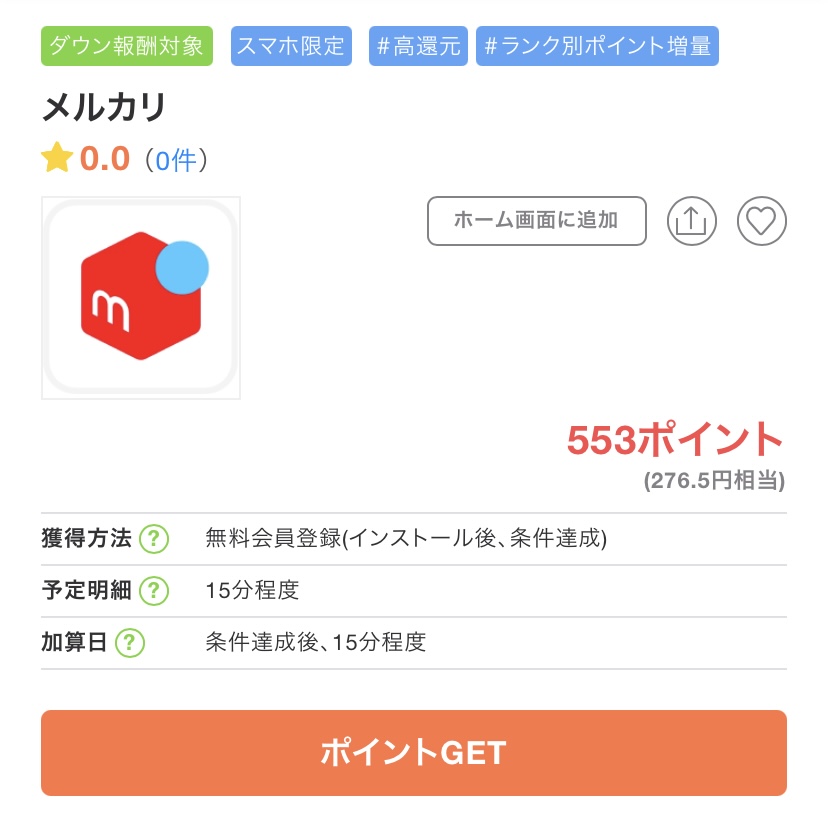828x826 pixels.
Task: Select the ダウン報酬対象 tag
Action: [127, 46]
